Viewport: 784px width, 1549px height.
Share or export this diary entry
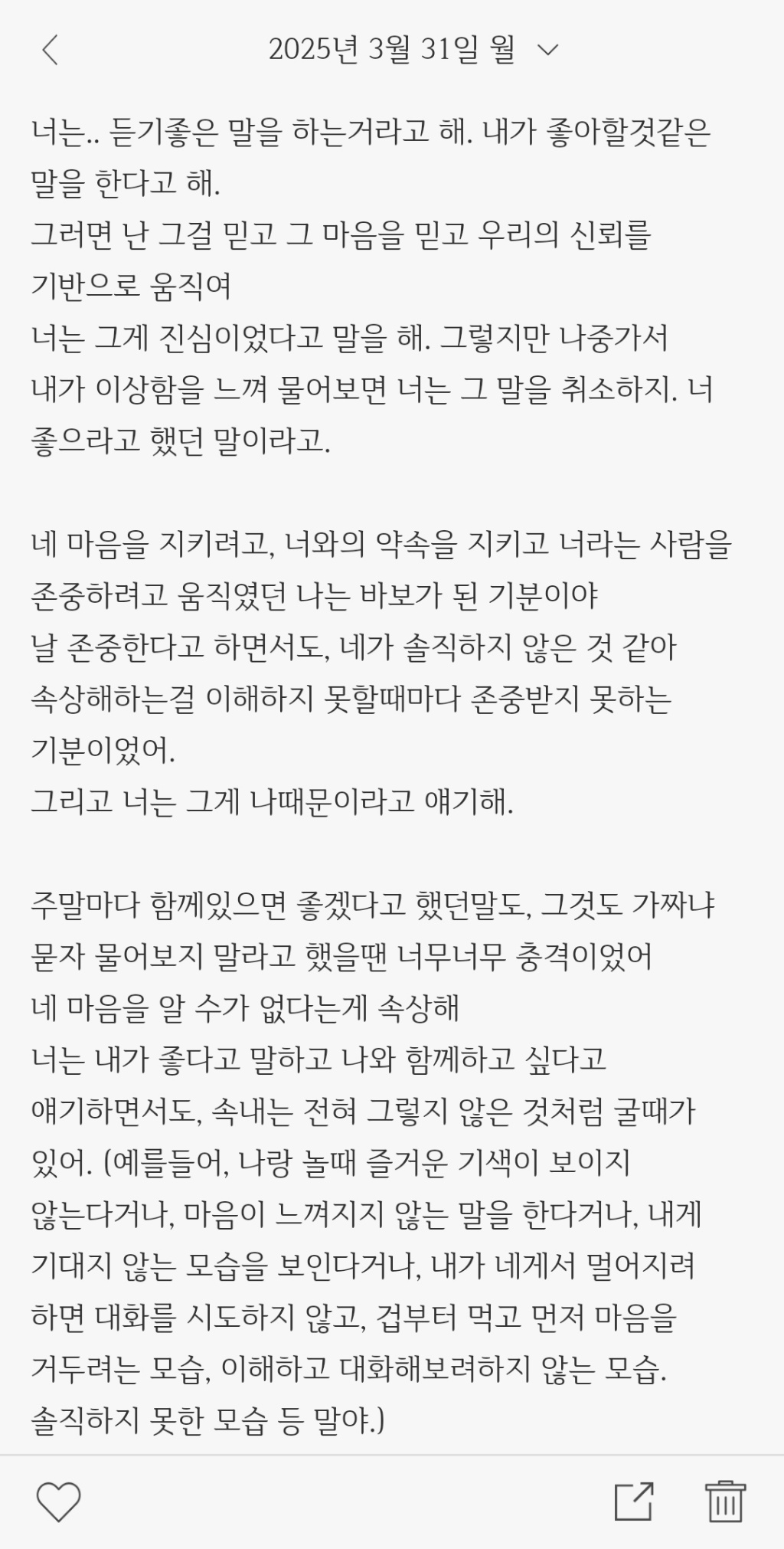click(x=634, y=1502)
